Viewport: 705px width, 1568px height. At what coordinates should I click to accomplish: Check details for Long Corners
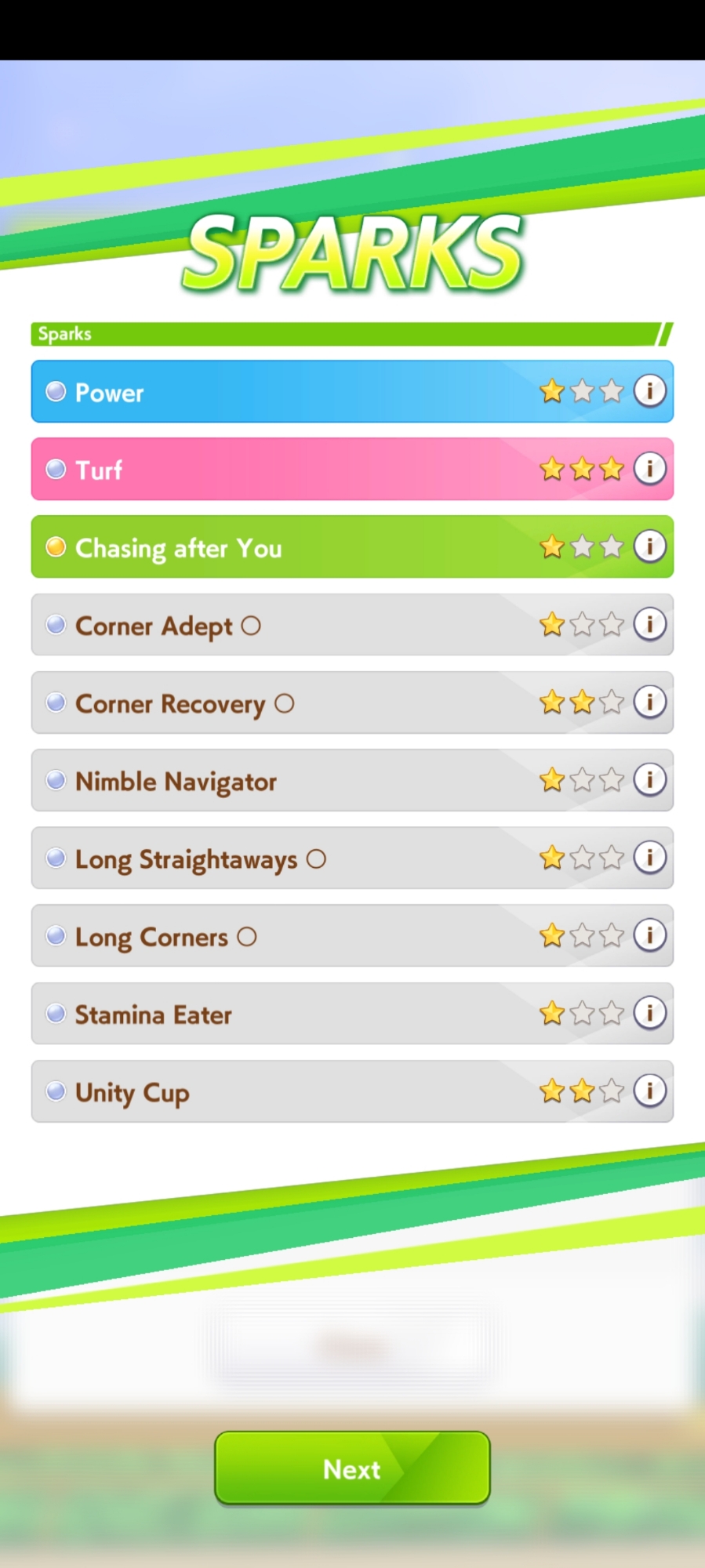pos(649,935)
